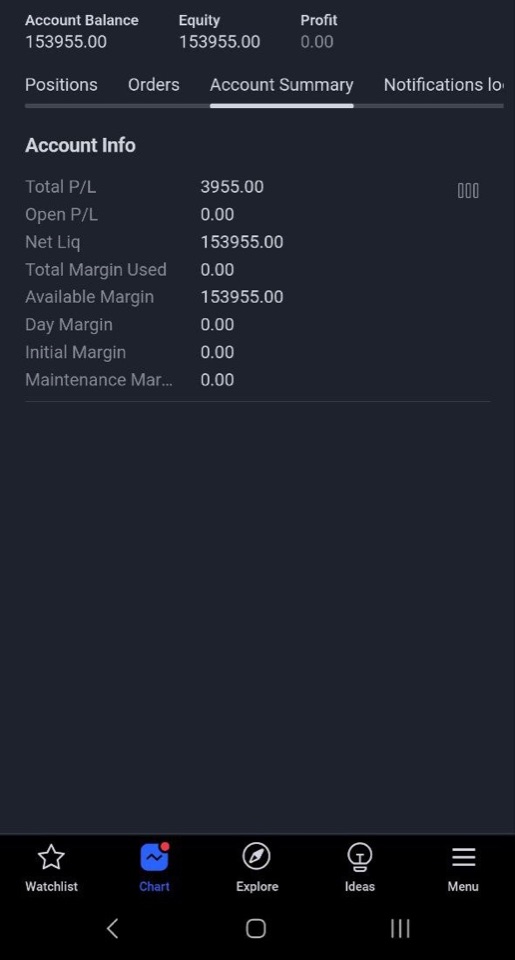This screenshot has width=515, height=960.
Task: Open the Ideas tab
Action: (360, 868)
